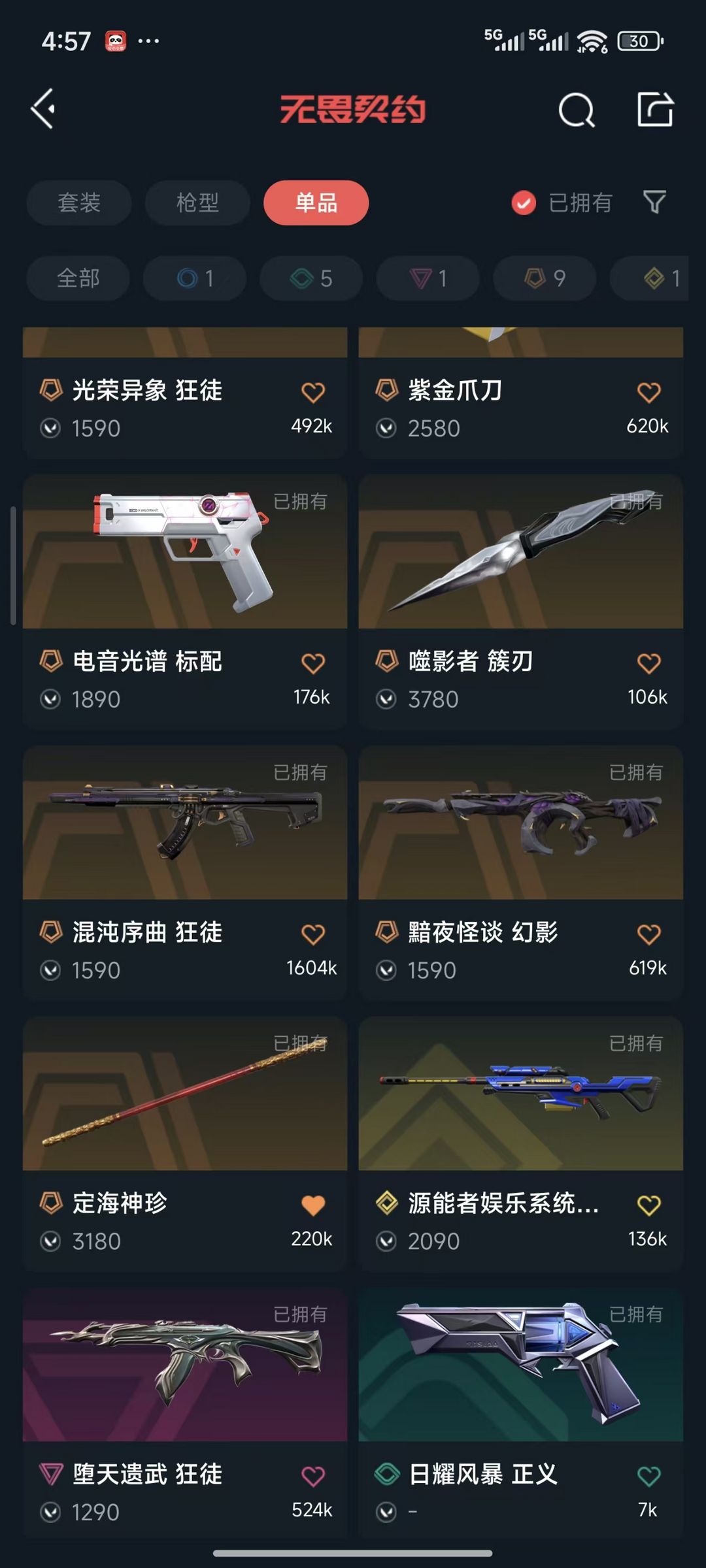This screenshot has height=1568, width=706.
Task: Unlike the 定海神珍 skin
Action: point(313,1205)
